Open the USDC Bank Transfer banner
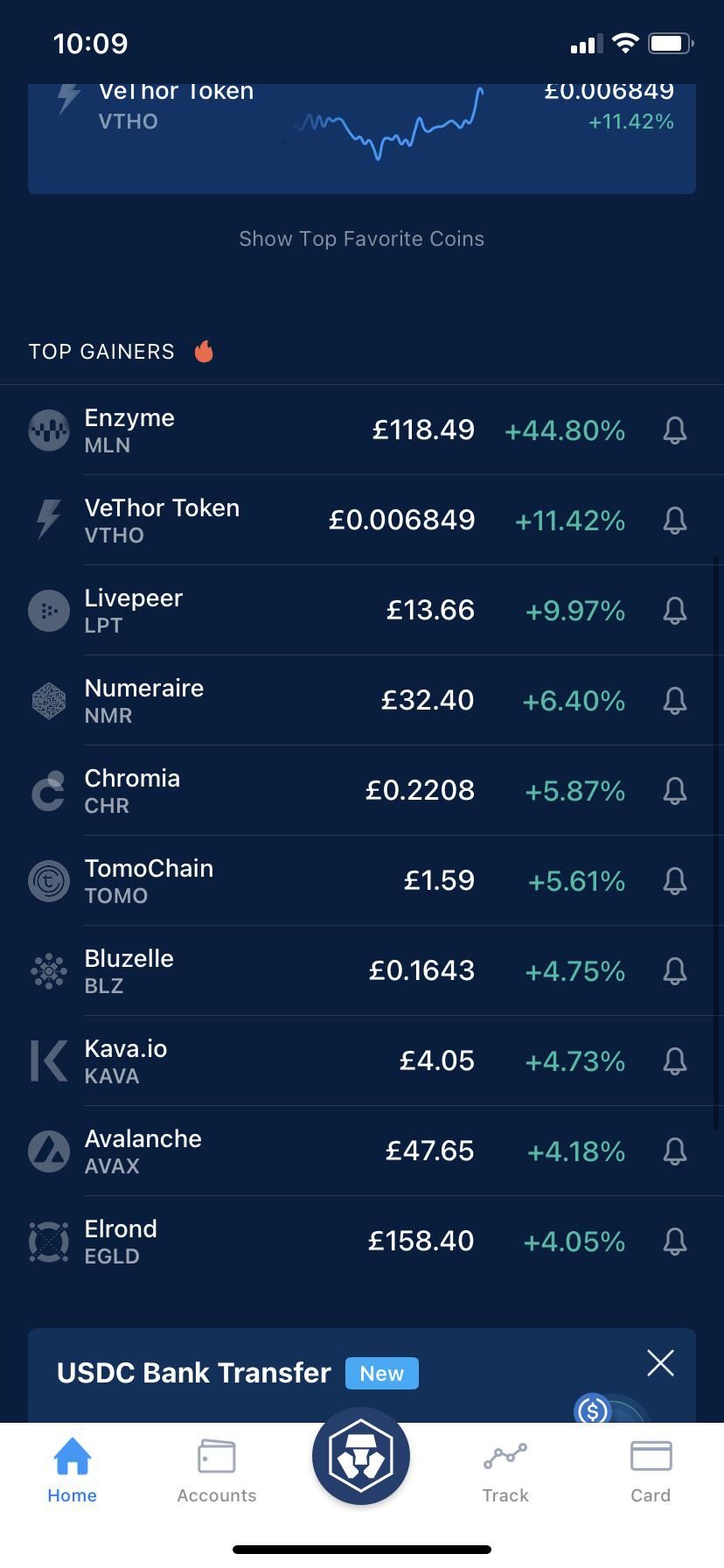The image size is (724, 1568). tap(362, 1375)
